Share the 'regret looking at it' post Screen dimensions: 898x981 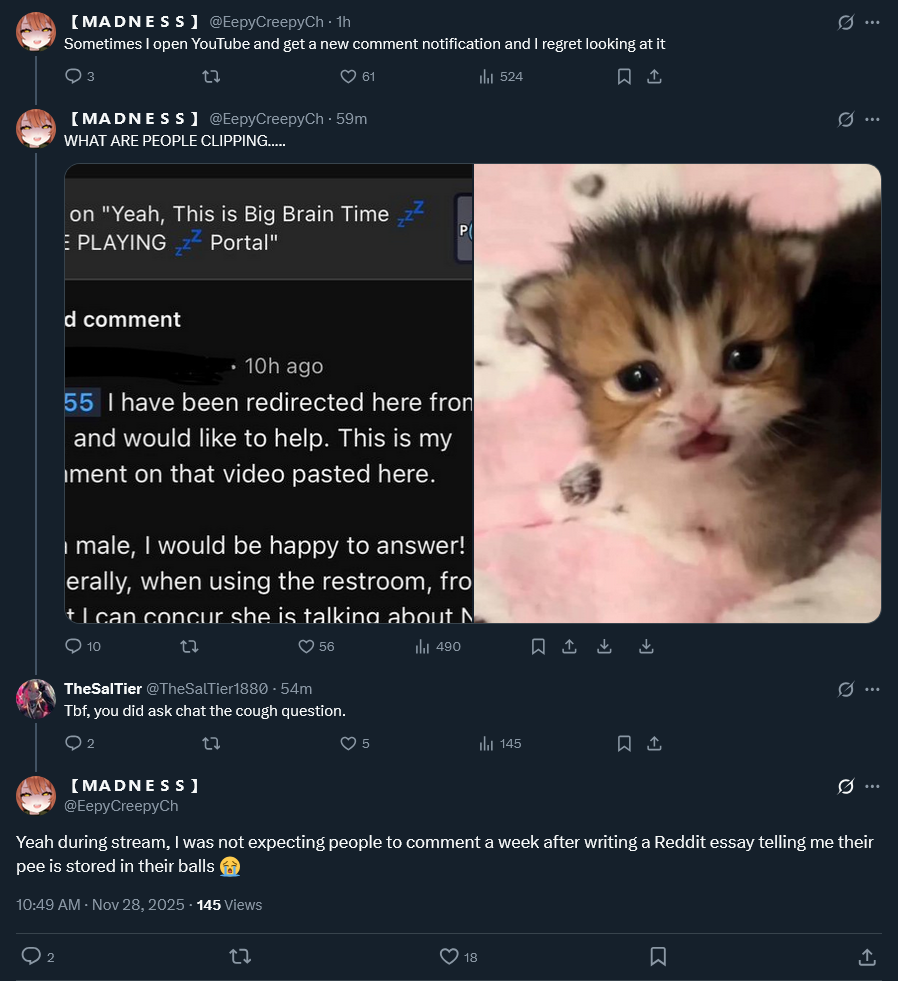(654, 77)
